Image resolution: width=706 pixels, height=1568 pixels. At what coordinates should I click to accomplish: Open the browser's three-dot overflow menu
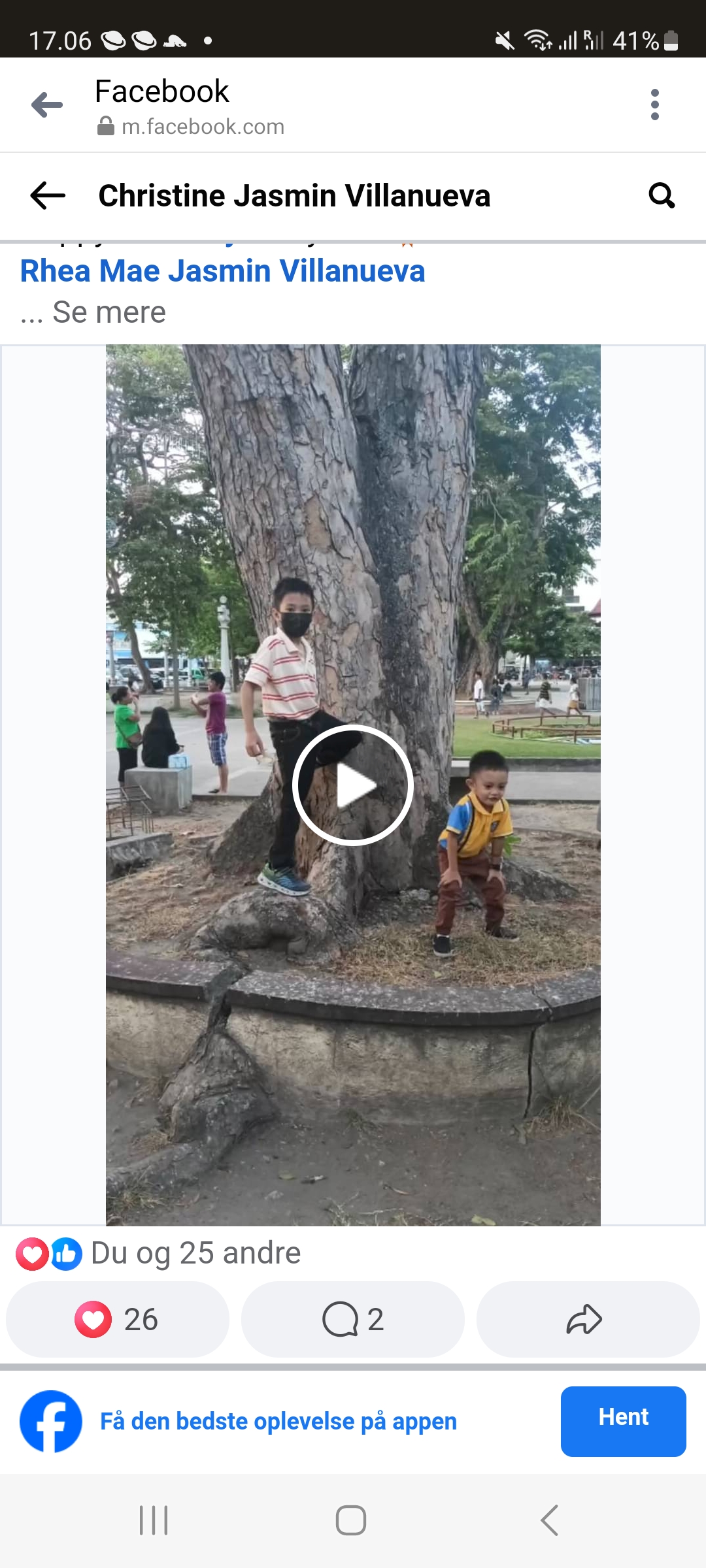(x=655, y=105)
